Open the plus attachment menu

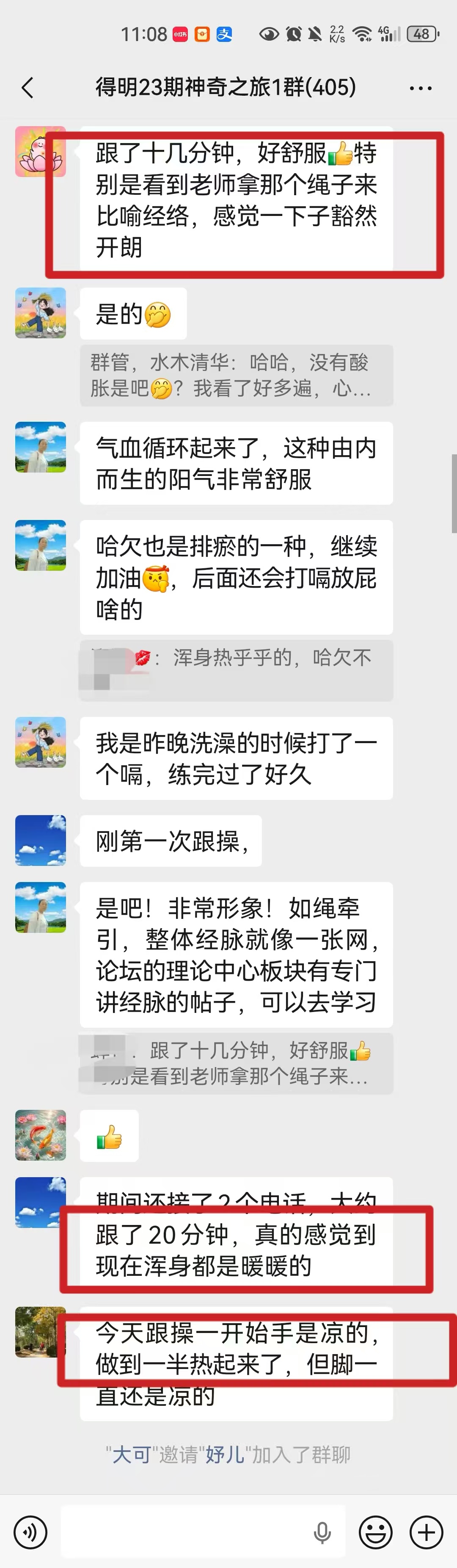pos(426,1532)
